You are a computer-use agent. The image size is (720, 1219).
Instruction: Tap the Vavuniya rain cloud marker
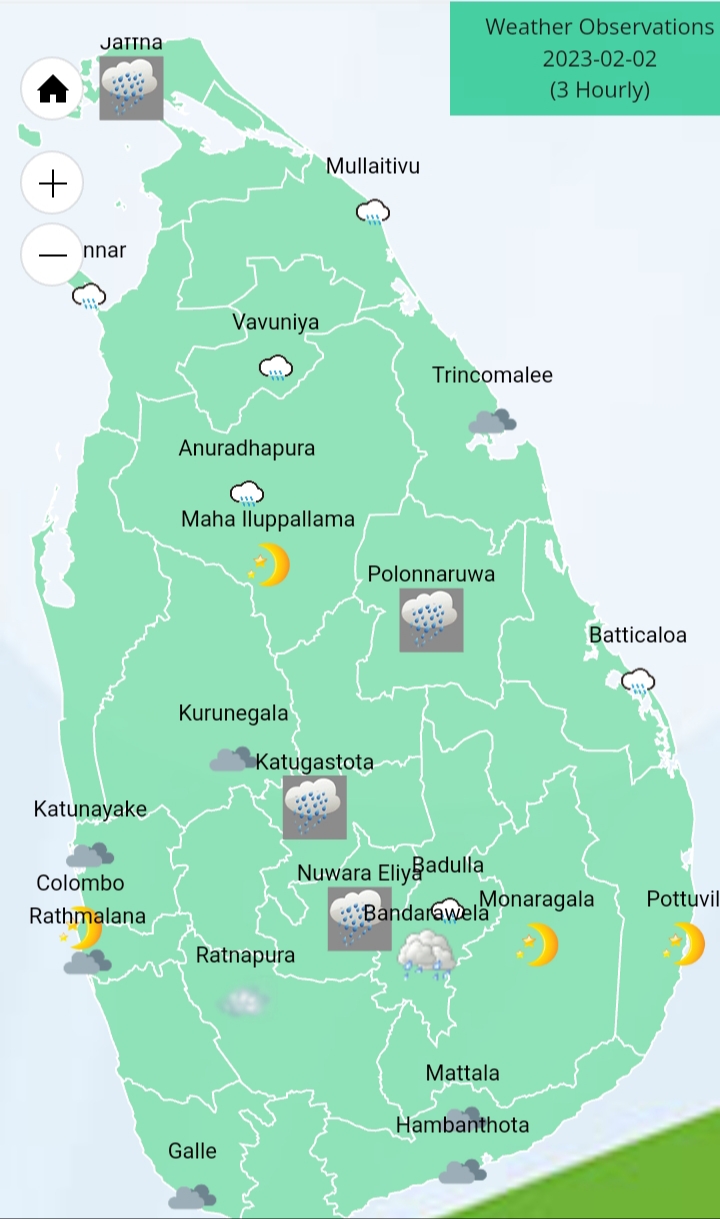tap(276, 368)
